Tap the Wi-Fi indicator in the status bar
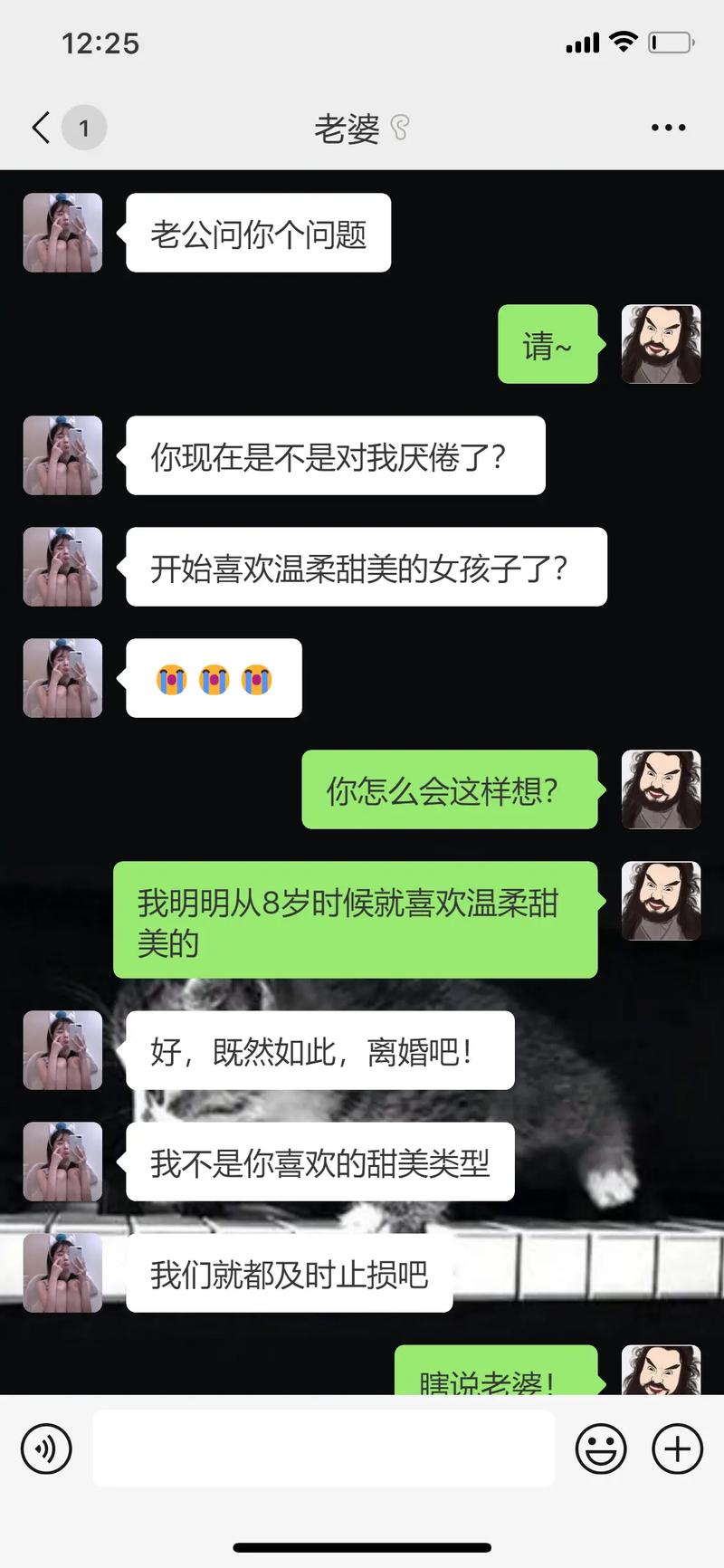Viewport: 724px width, 1568px height. pos(621,42)
